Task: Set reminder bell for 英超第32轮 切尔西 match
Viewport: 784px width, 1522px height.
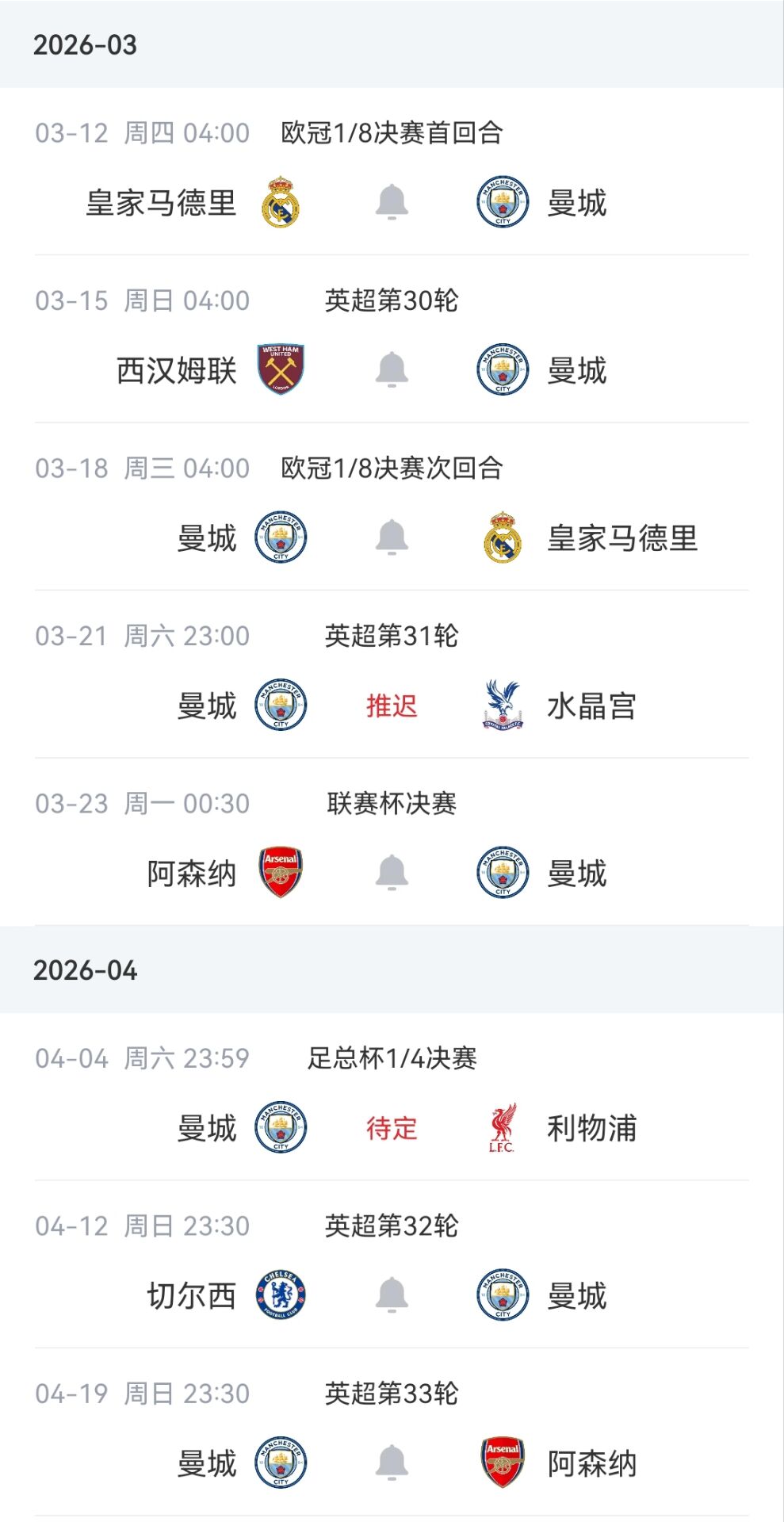Action: point(392,1295)
